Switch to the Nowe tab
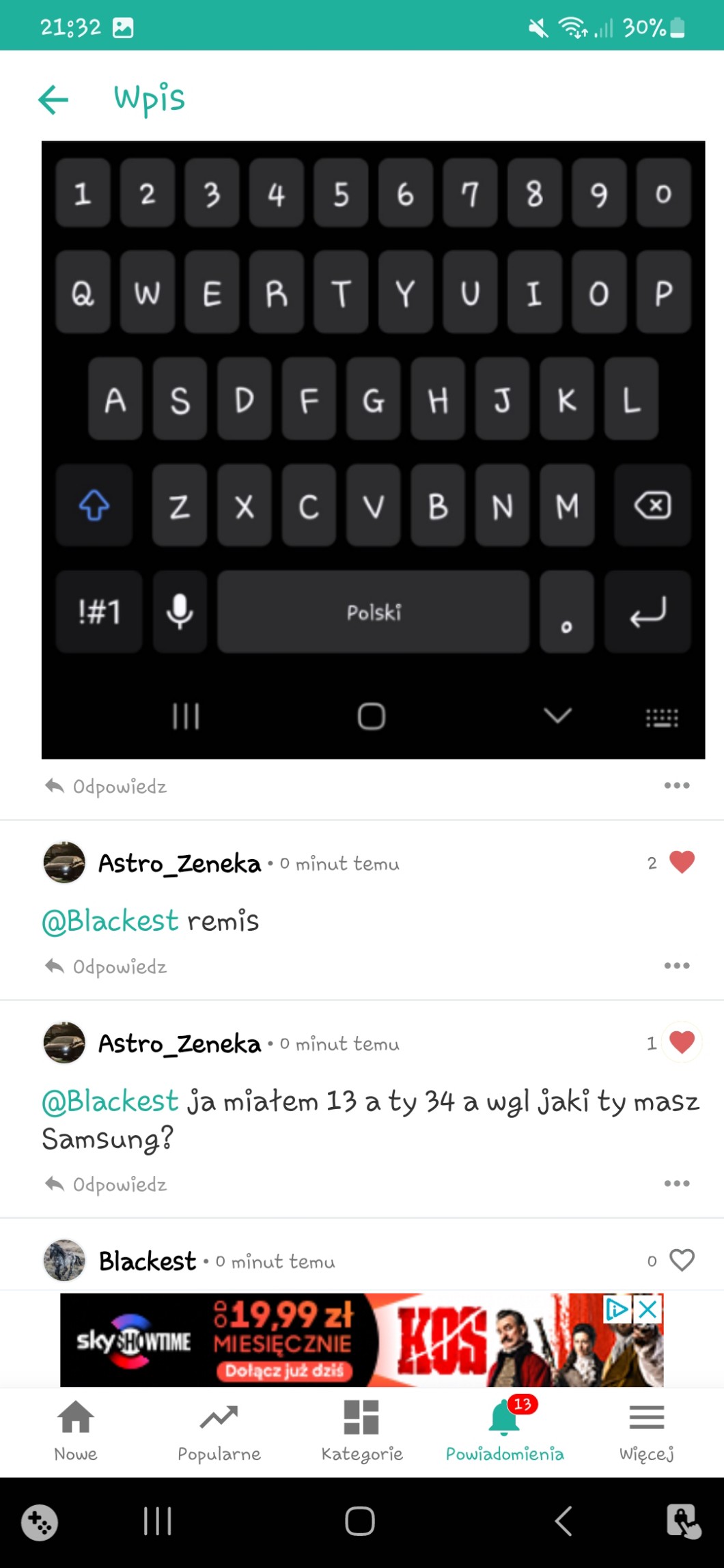 click(x=76, y=1429)
